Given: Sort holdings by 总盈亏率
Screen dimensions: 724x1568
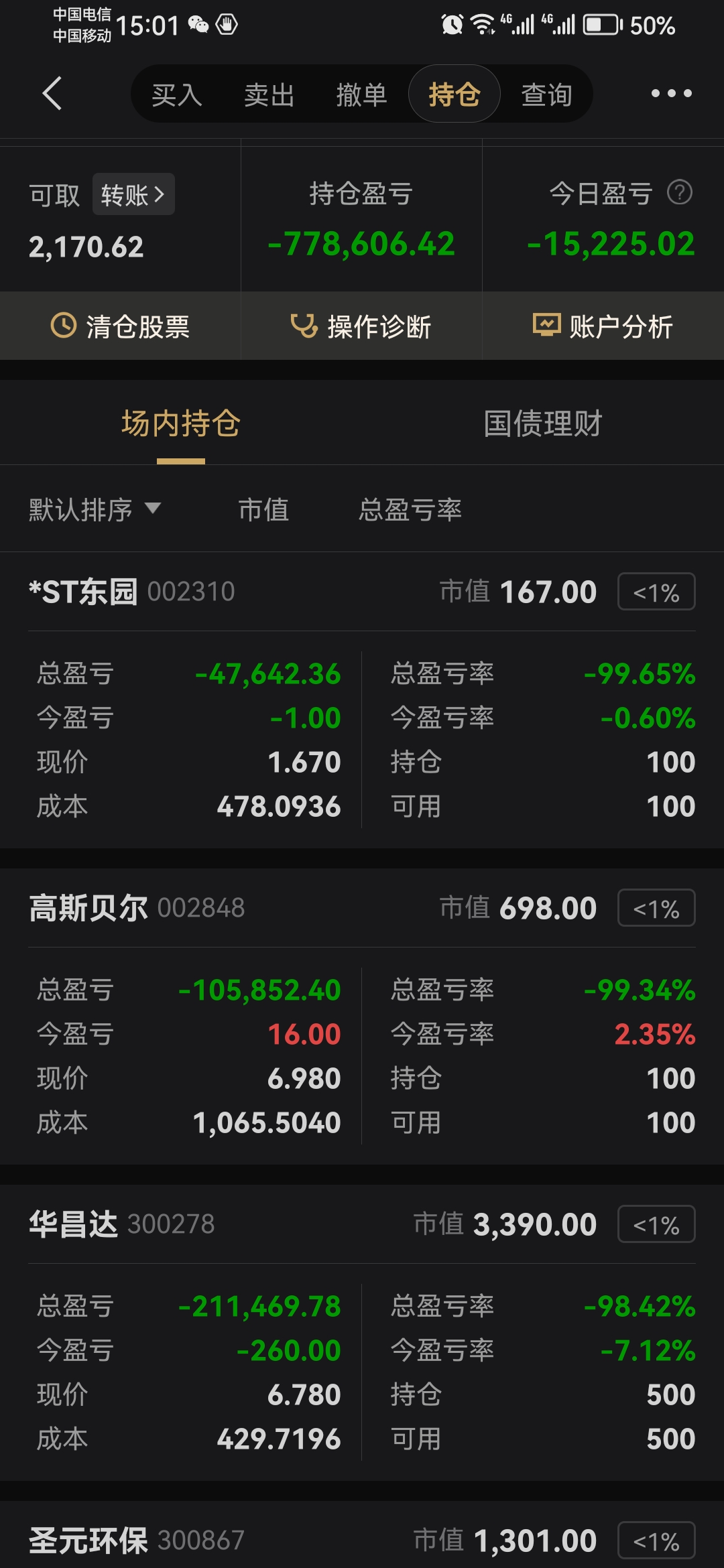Looking at the screenshot, I should tap(410, 509).
